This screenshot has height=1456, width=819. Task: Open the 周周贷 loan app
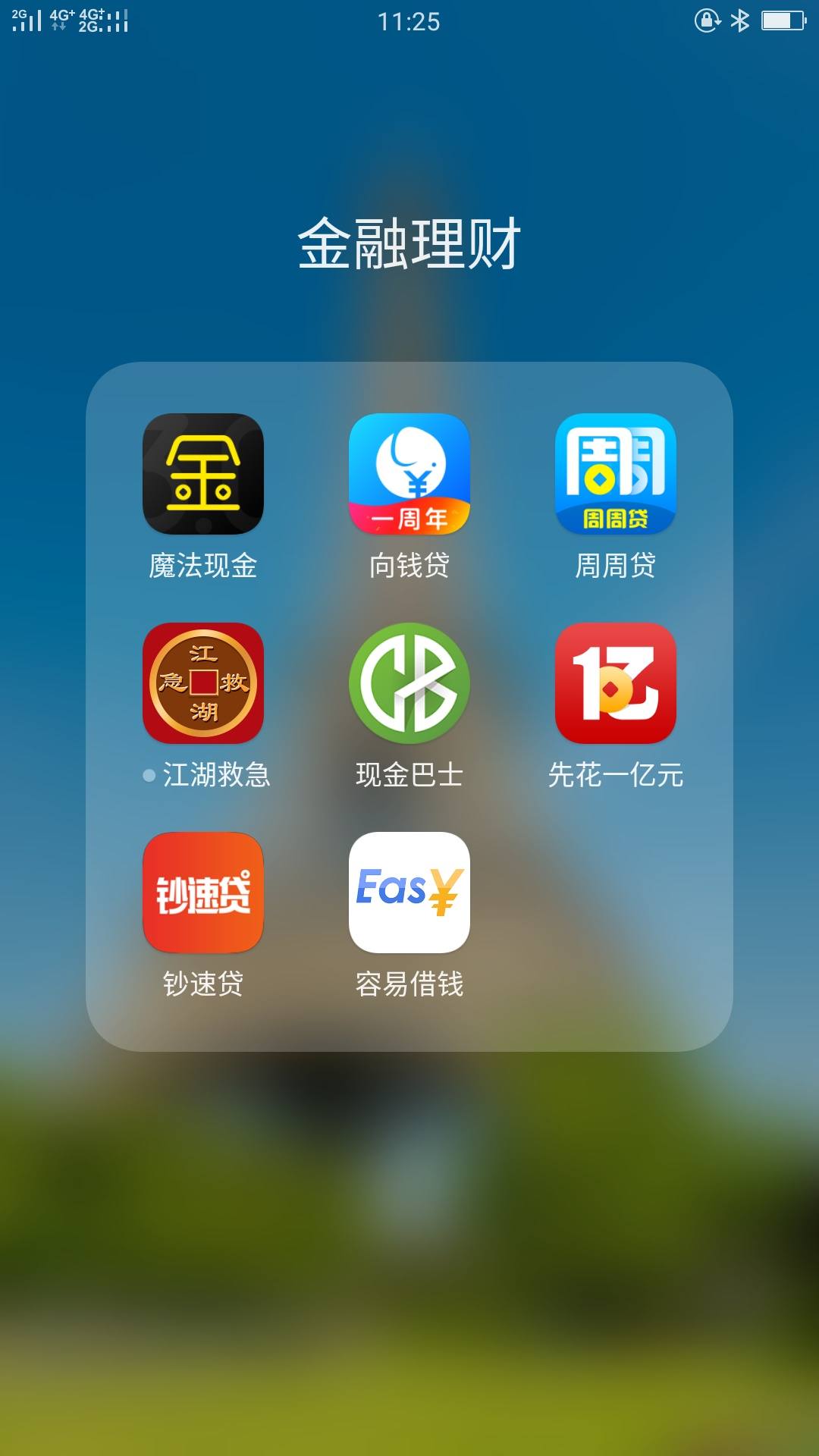pos(614,474)
